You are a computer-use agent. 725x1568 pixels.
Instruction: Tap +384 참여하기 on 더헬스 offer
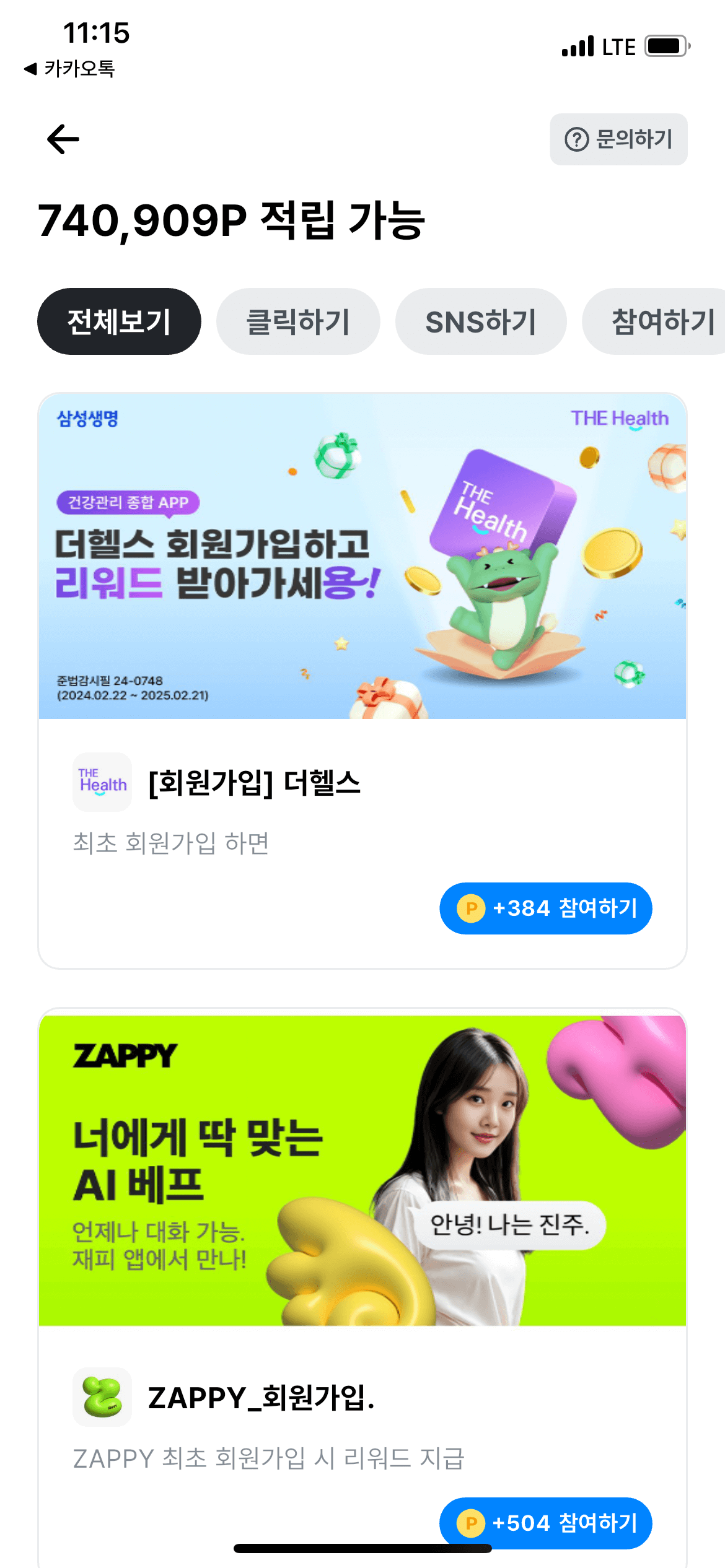545,908
